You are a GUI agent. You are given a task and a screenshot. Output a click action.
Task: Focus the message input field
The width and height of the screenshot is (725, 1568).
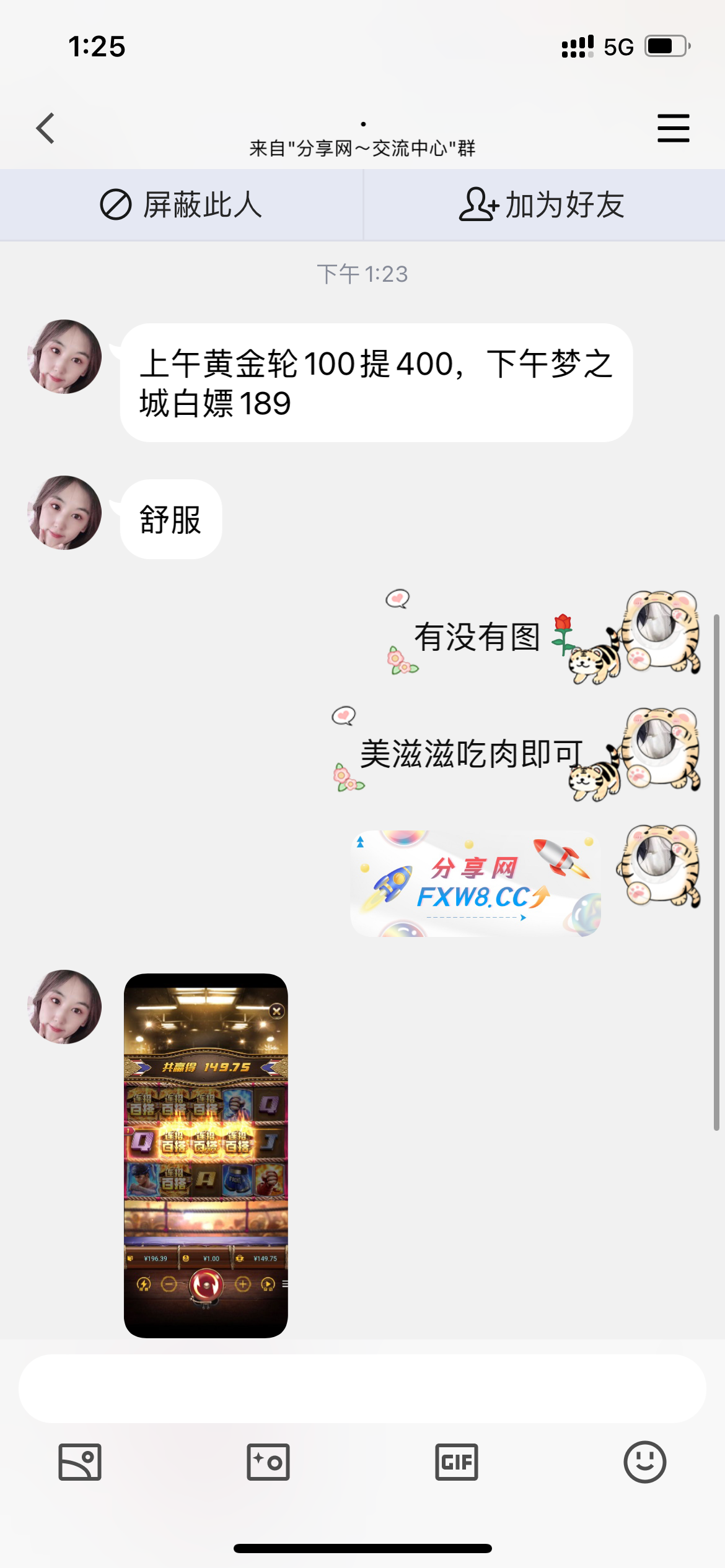[x=362, y=1388]
